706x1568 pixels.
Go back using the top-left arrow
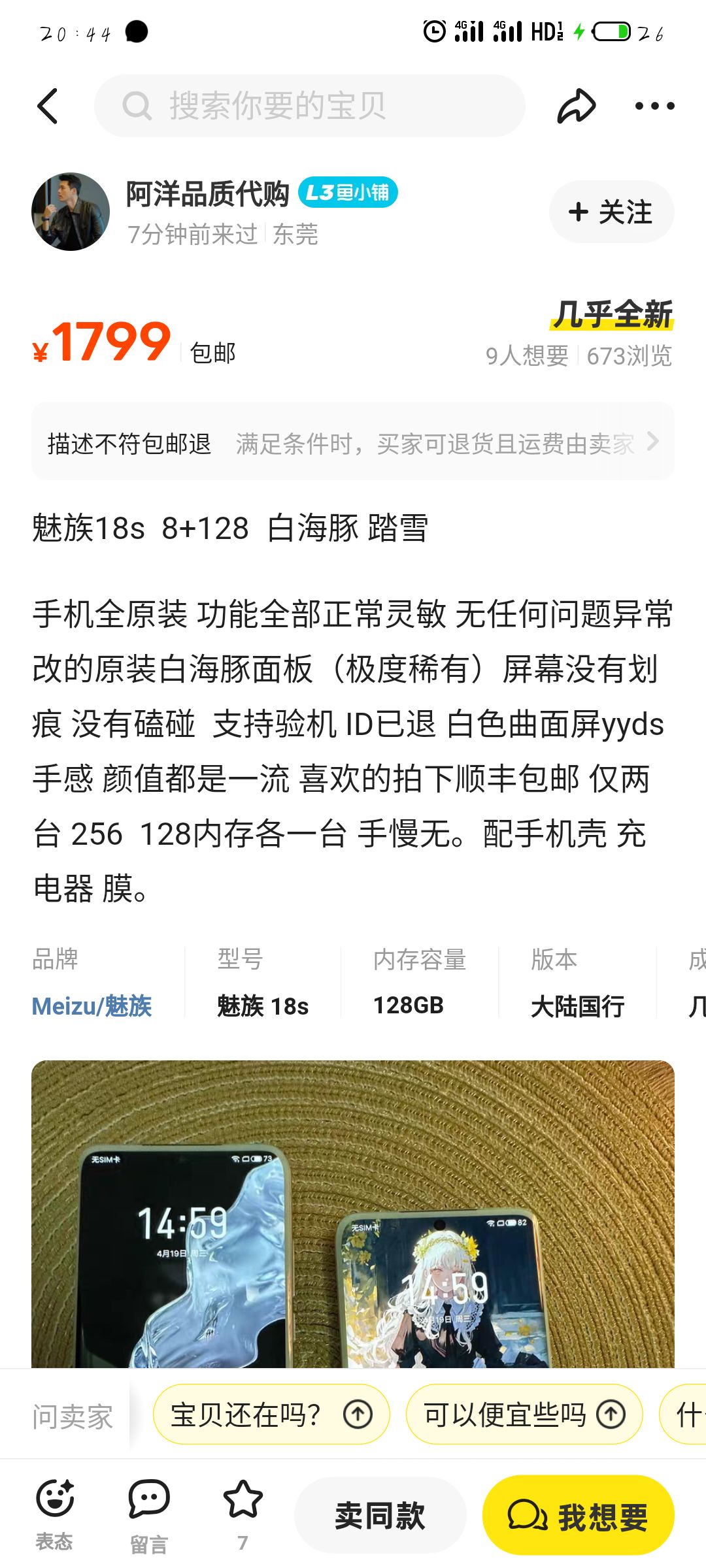click(x=48, y=106)
